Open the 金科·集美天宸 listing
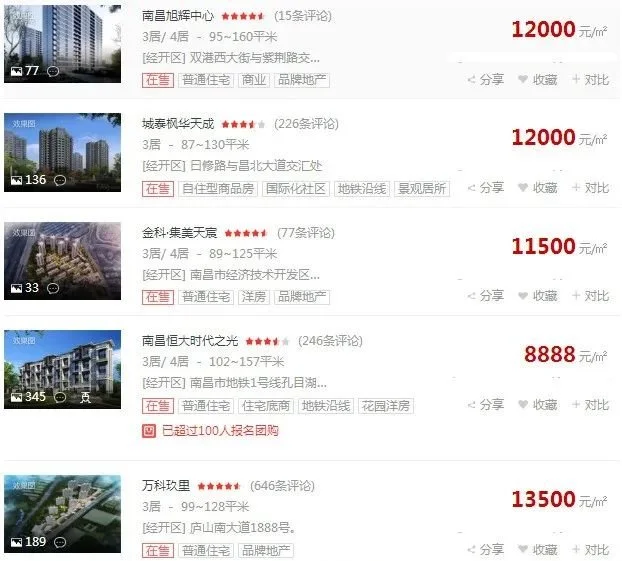 point(180,232)
